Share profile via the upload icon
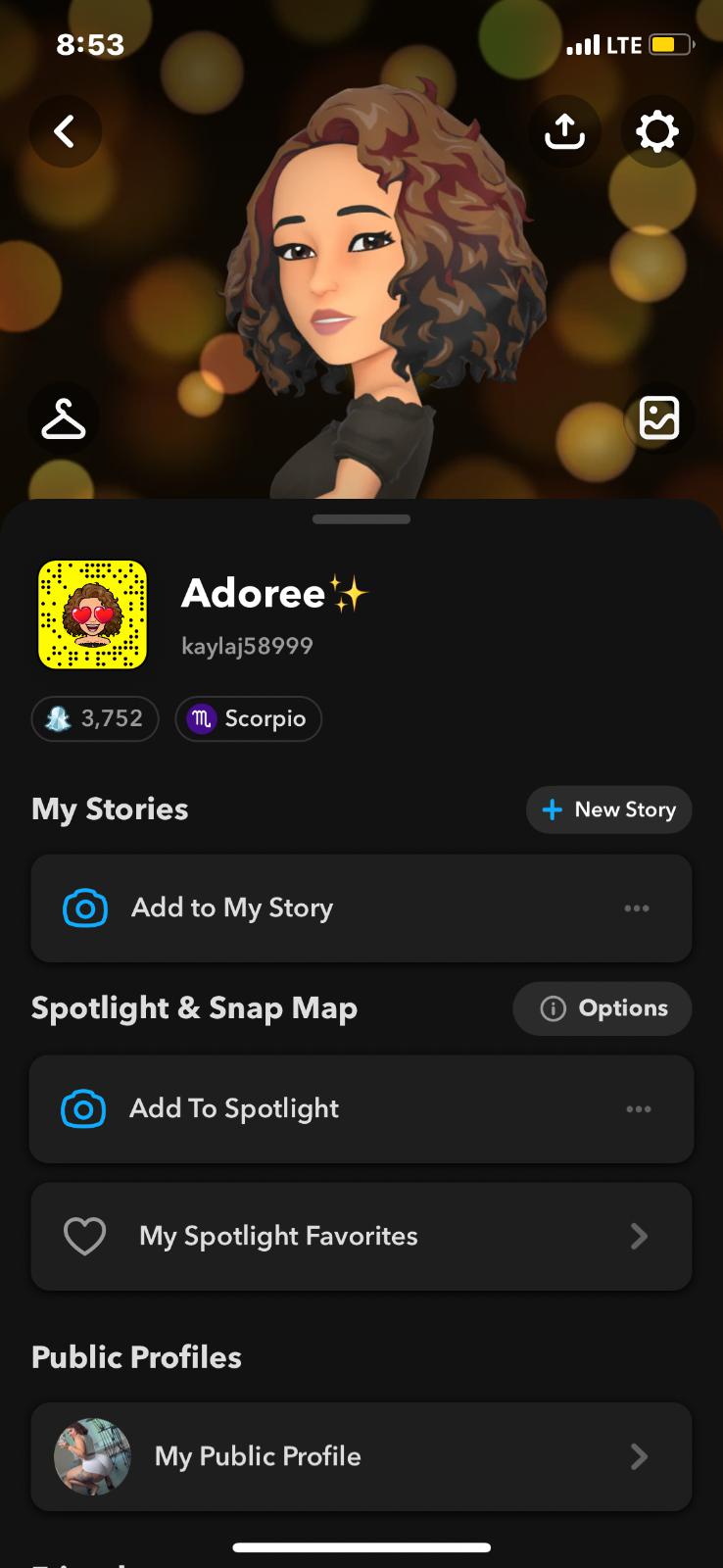This screenshot has height=1568, width=723. [x=564, y=131]
